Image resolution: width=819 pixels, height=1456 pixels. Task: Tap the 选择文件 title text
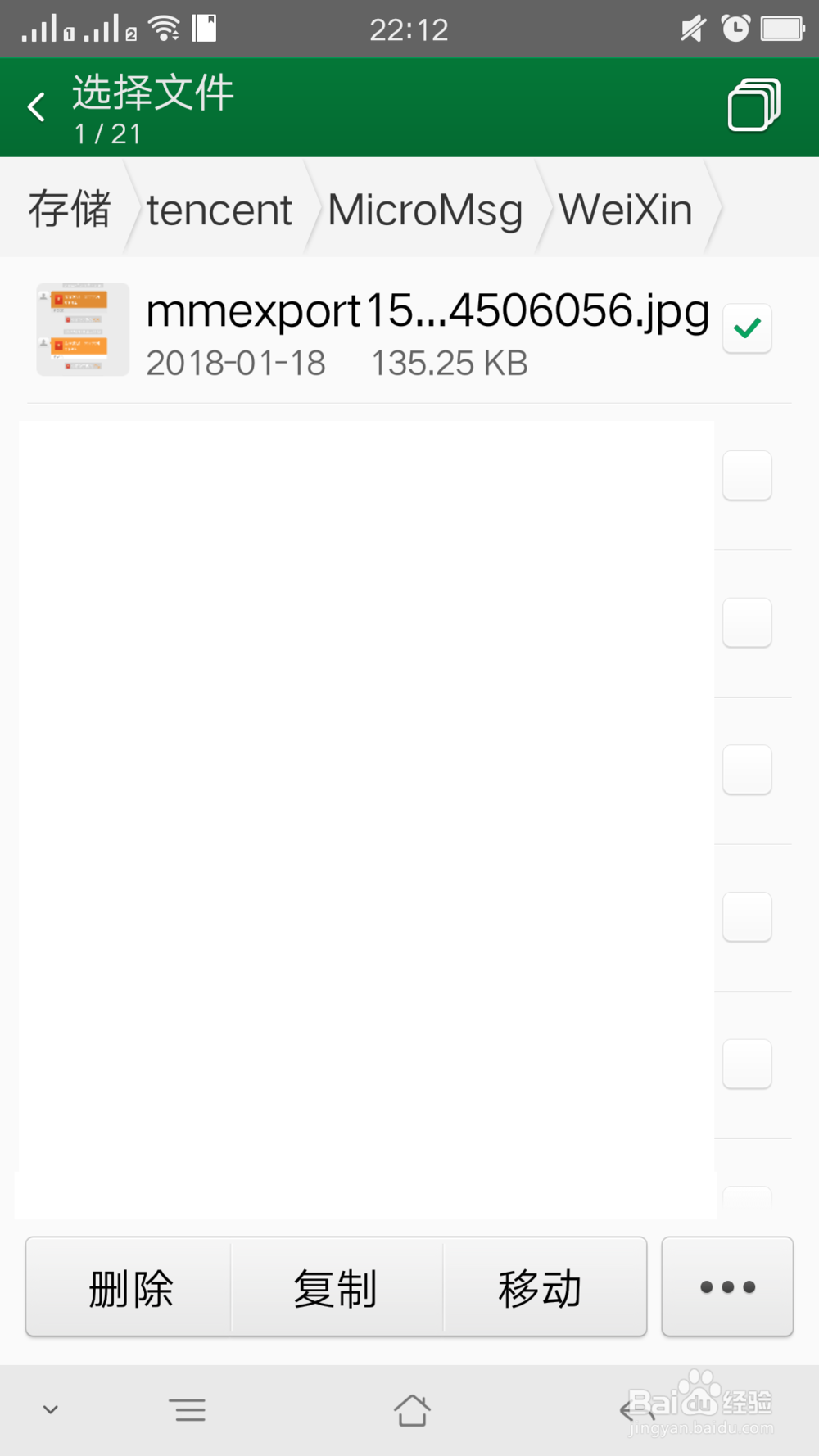(x=152, y=93)
